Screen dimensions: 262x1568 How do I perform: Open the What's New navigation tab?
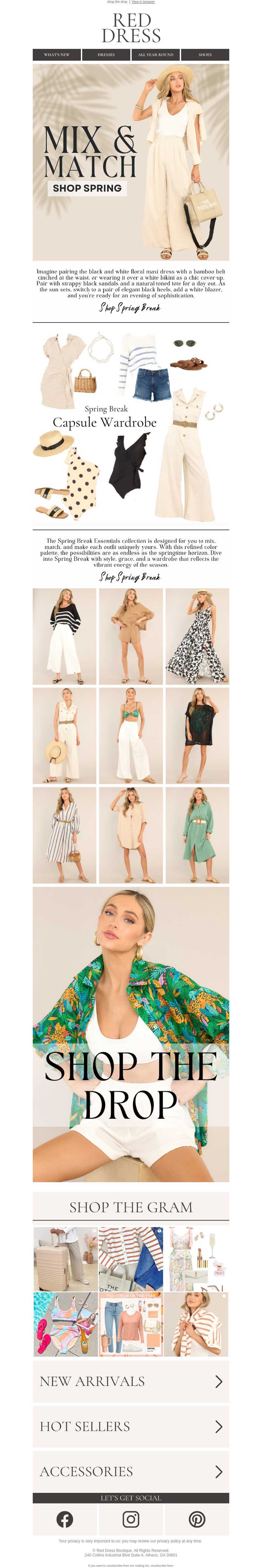point(57,55)
